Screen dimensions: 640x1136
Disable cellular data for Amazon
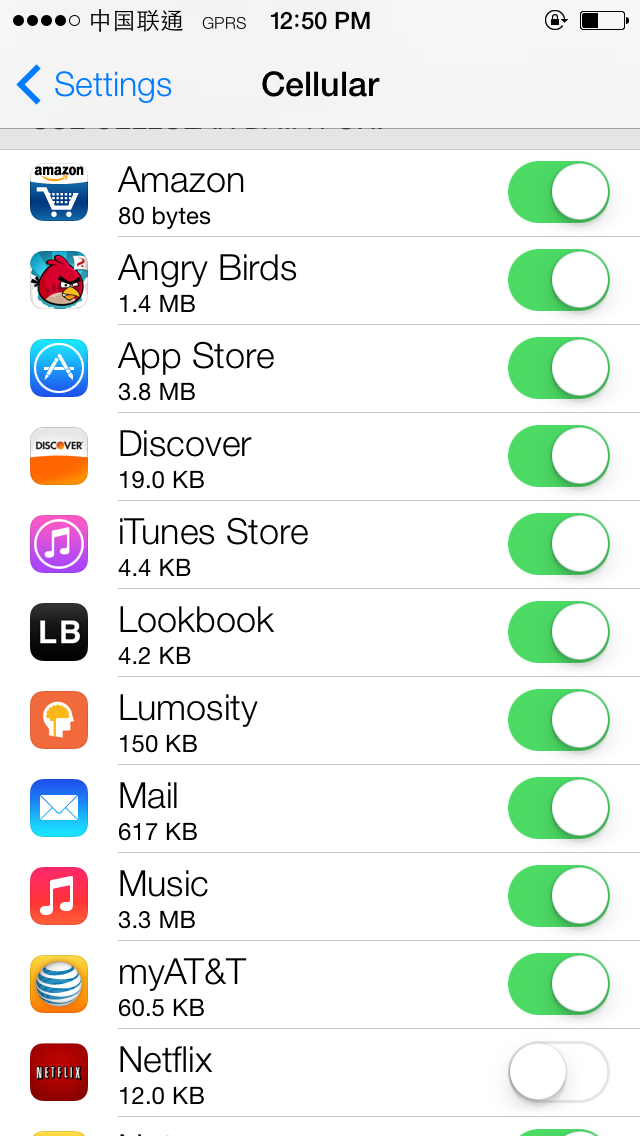558,192
